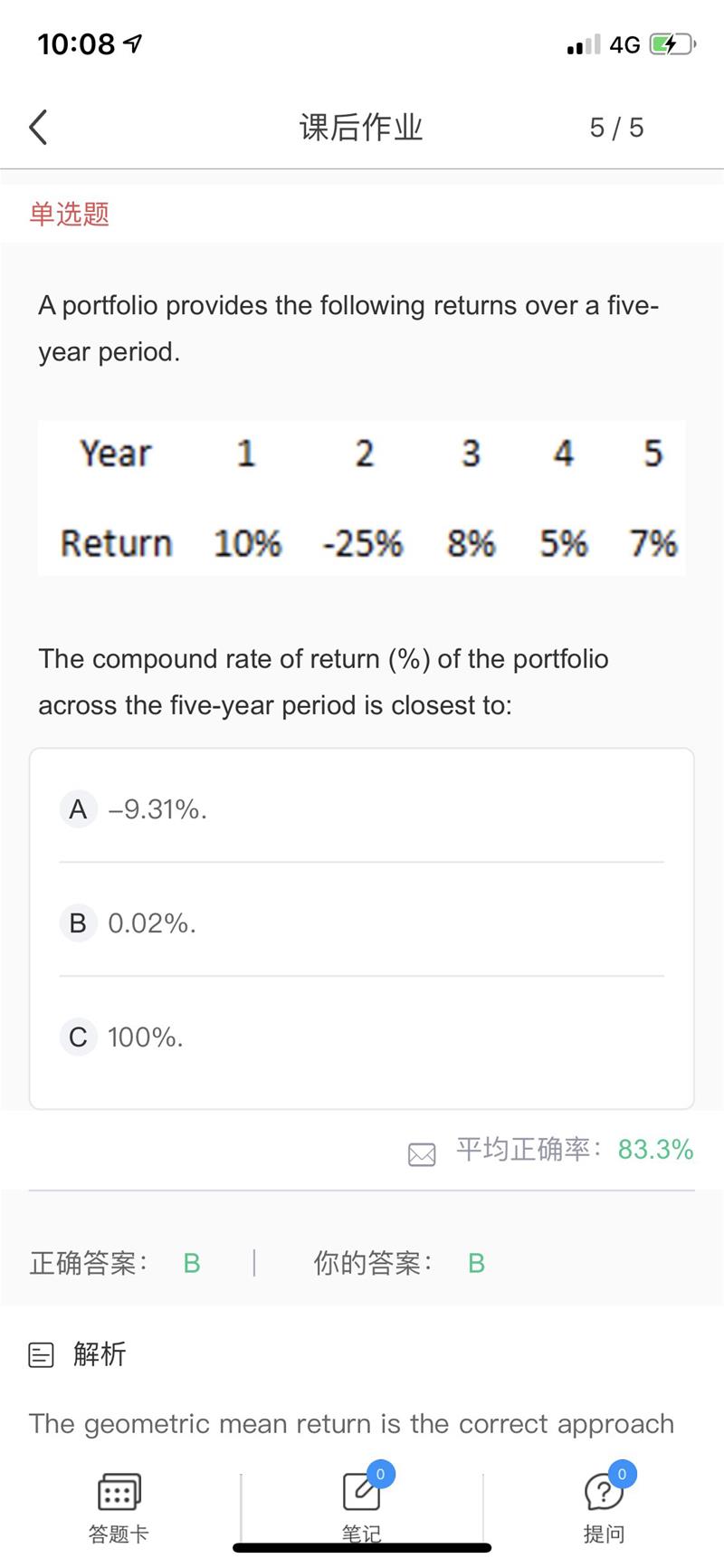Ask a question via 提问

[605, 1508]
